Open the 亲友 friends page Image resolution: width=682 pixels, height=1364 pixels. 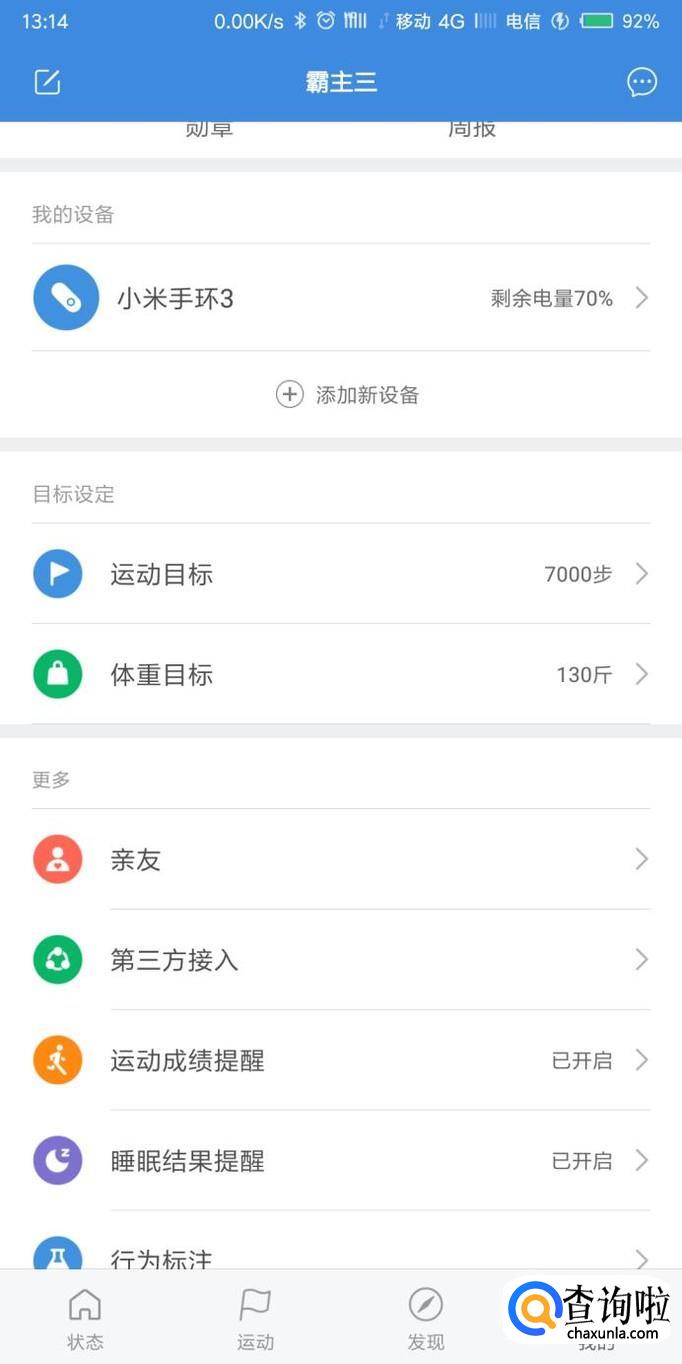pos(341,860)
